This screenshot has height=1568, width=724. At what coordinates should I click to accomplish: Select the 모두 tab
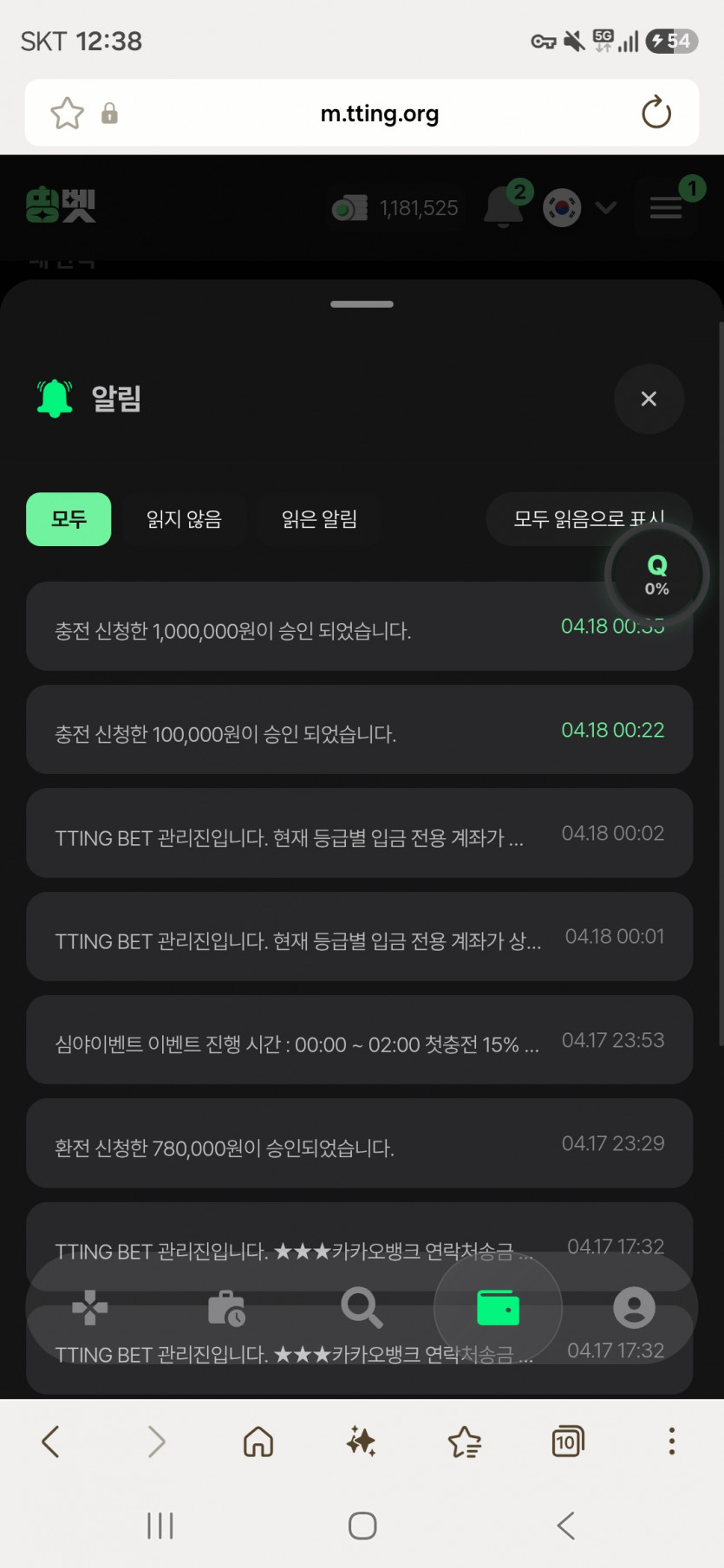(68, 519)
